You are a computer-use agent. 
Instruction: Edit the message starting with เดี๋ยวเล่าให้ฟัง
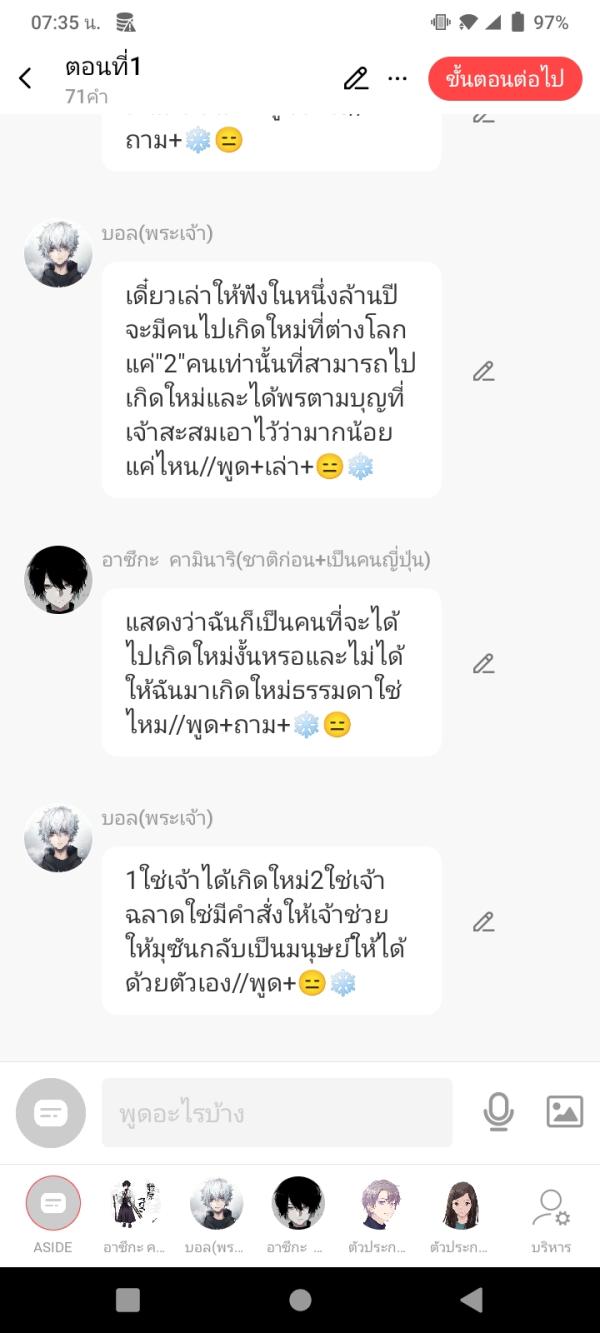coord(484,372)
